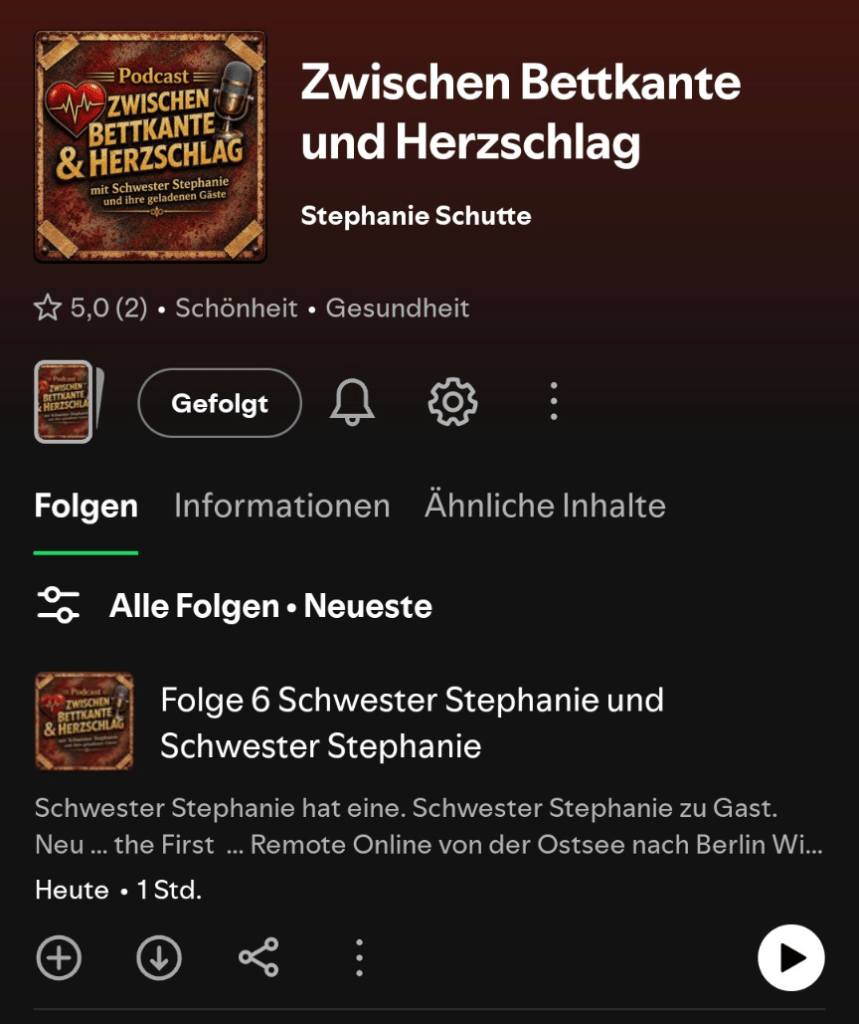Download Folge 6 episode
This screenshot has width=859, height=1024.
(159, 958)
